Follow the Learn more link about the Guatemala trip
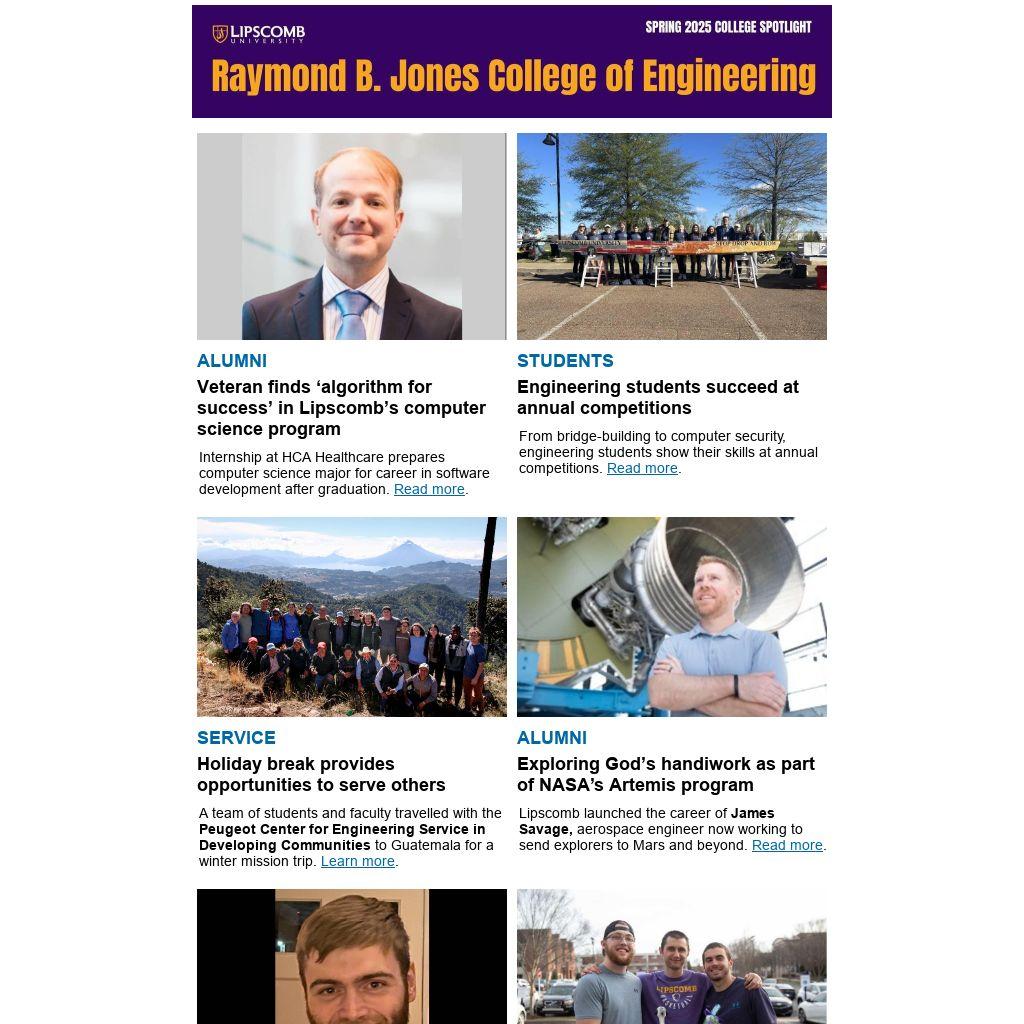Screen dimensions: 1024x1024 [357, 862]
